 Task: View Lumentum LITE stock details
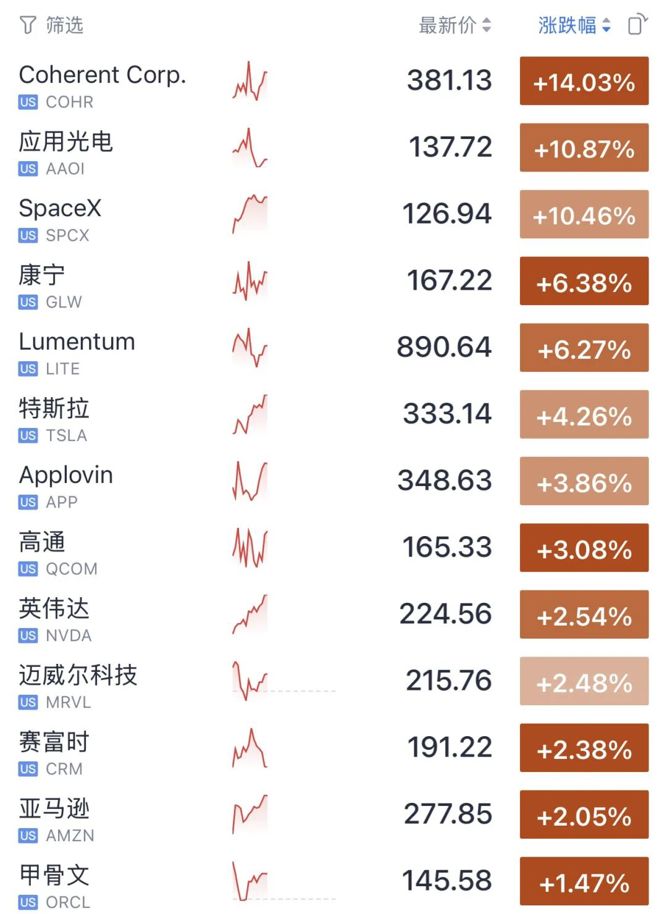click(334, 348)
